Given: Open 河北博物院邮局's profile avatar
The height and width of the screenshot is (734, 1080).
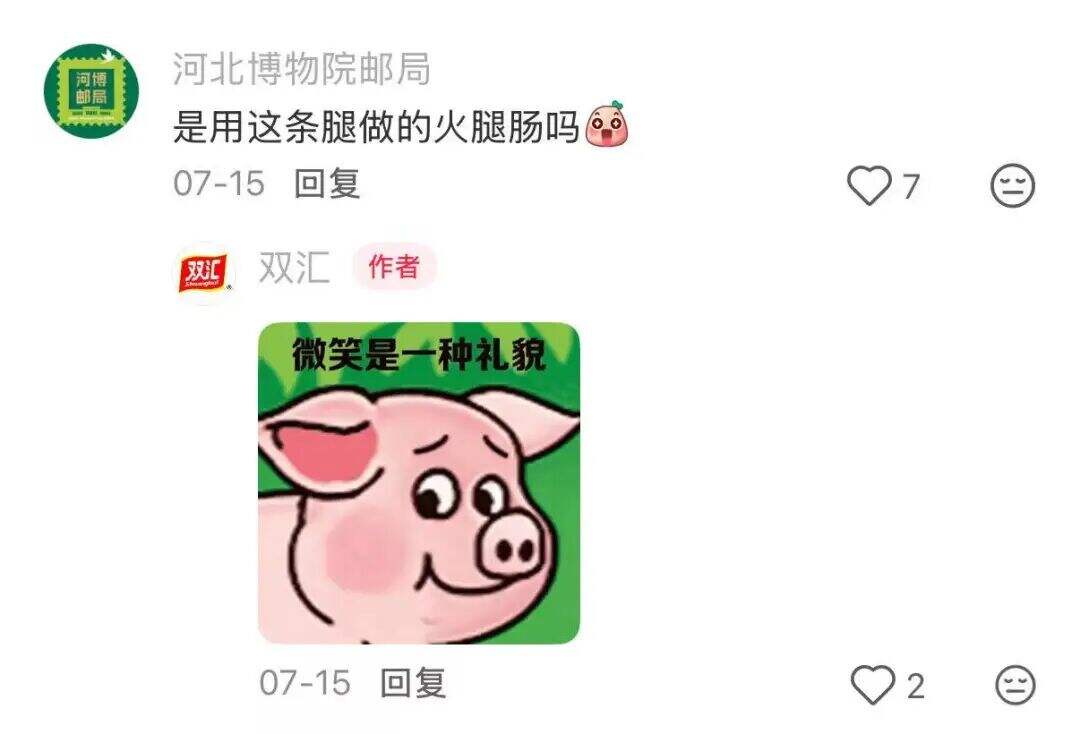Looking at the screenshot, I should point(91,90).
